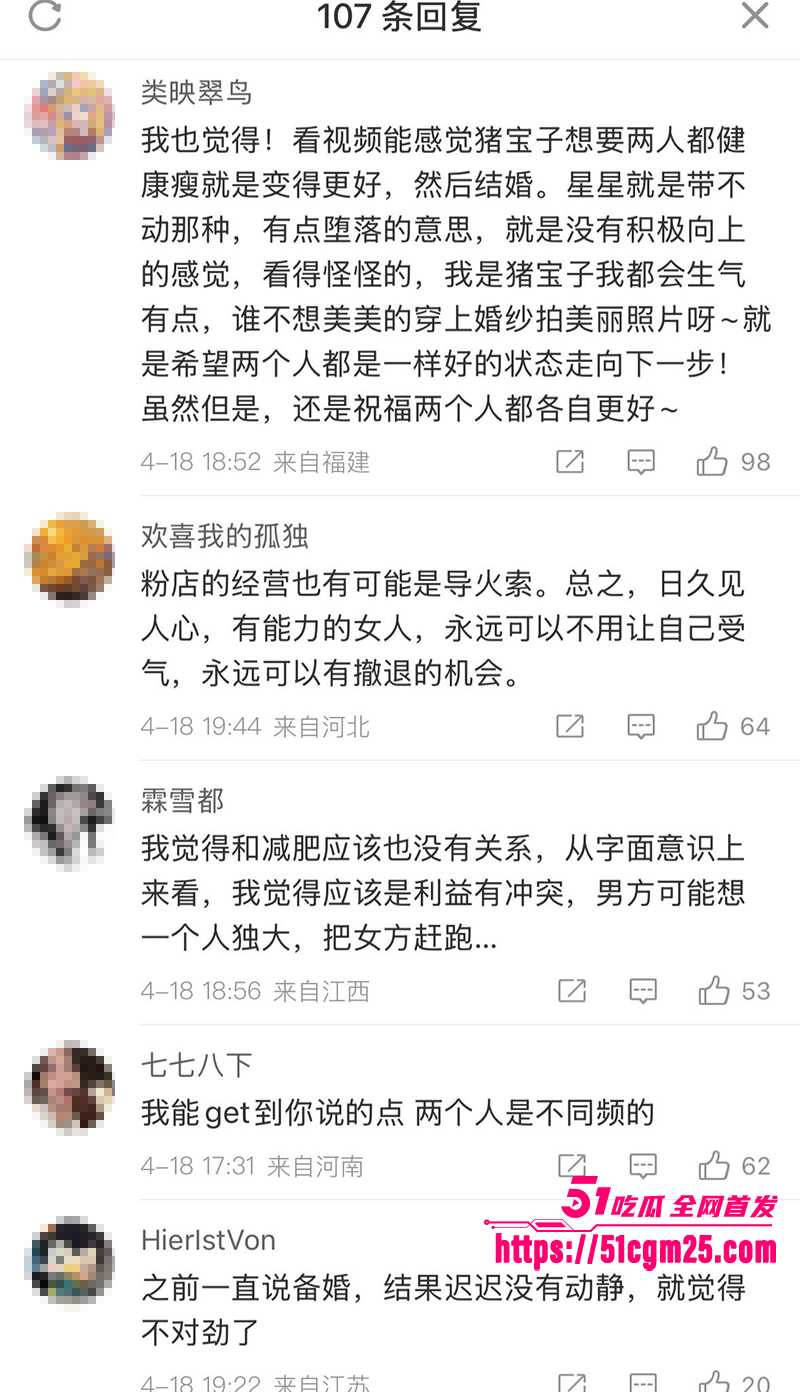Open reply icon under 欢喜我的孤独's comment

click(x=640, y=726)
